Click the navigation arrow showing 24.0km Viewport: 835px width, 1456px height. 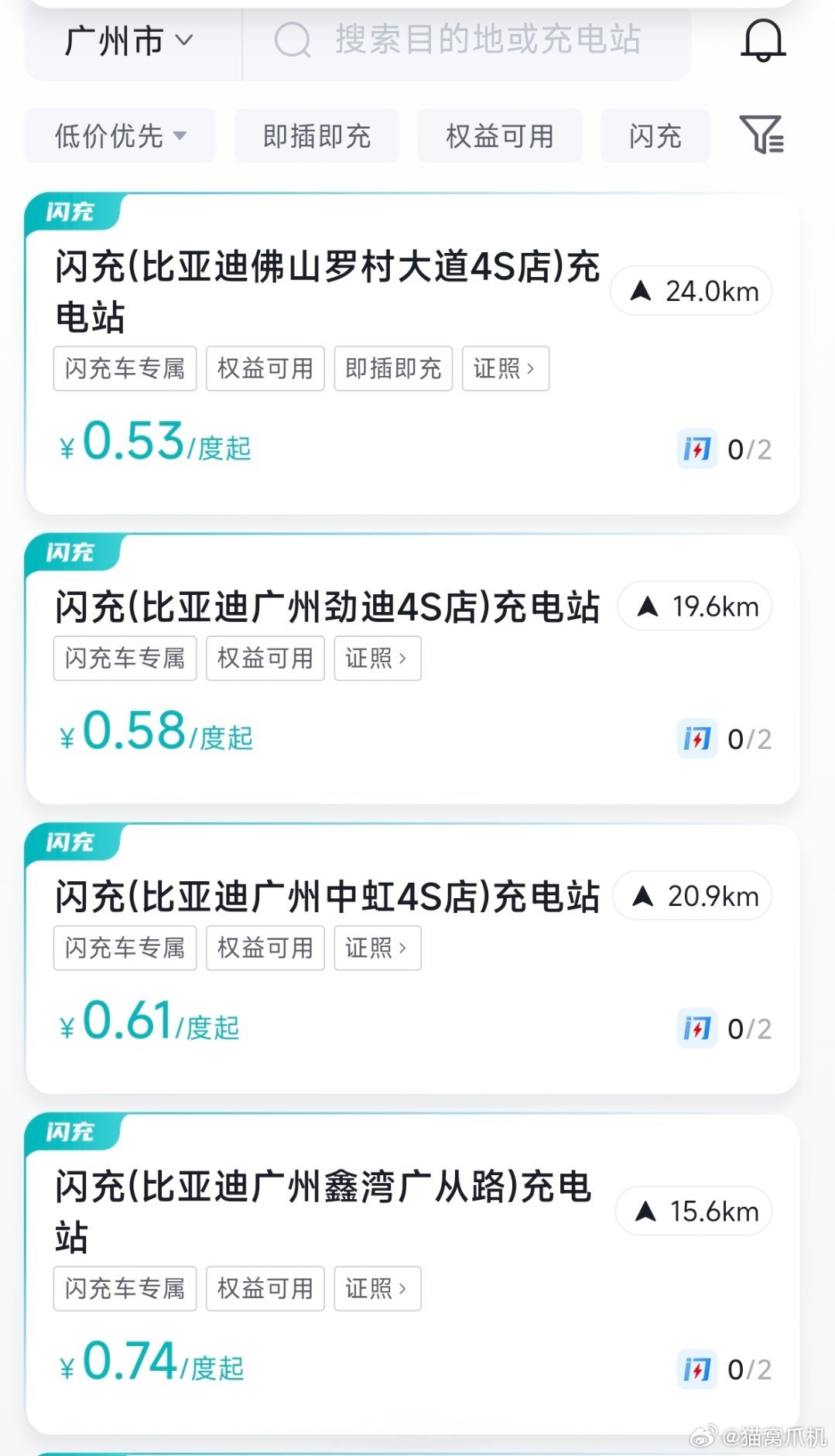691,290
